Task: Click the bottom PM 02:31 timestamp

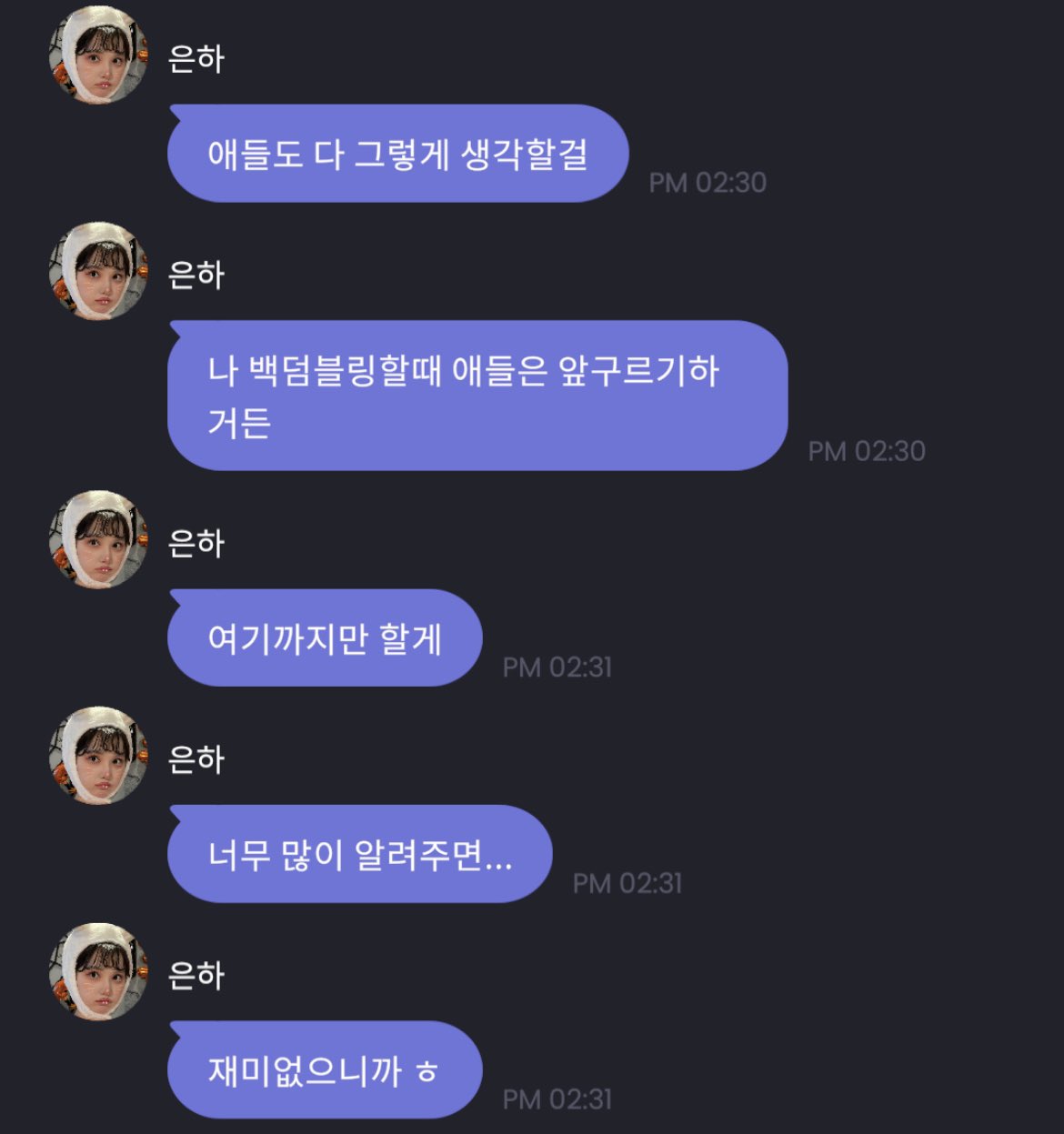Action: 557,1099
